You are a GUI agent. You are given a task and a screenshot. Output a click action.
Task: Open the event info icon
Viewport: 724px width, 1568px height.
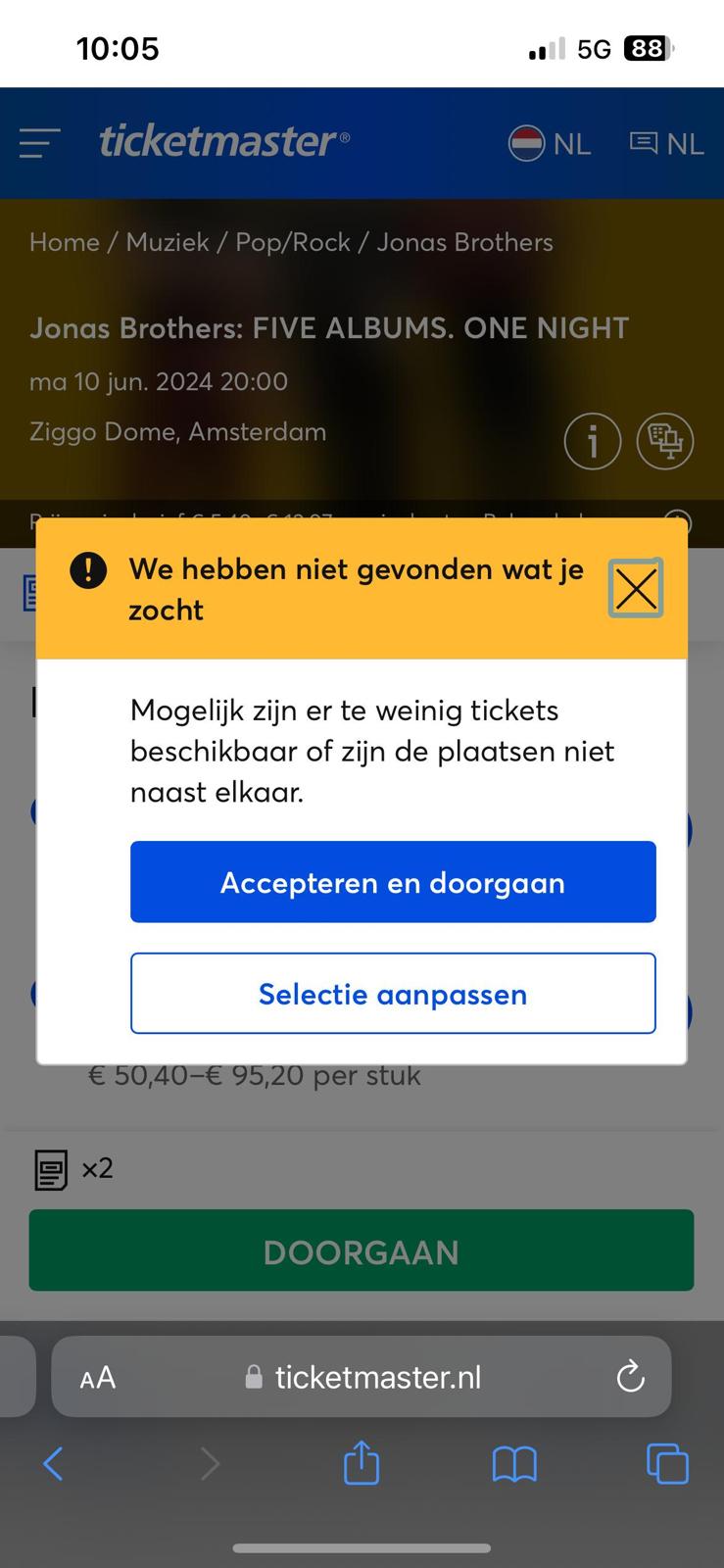coord(593,441)
